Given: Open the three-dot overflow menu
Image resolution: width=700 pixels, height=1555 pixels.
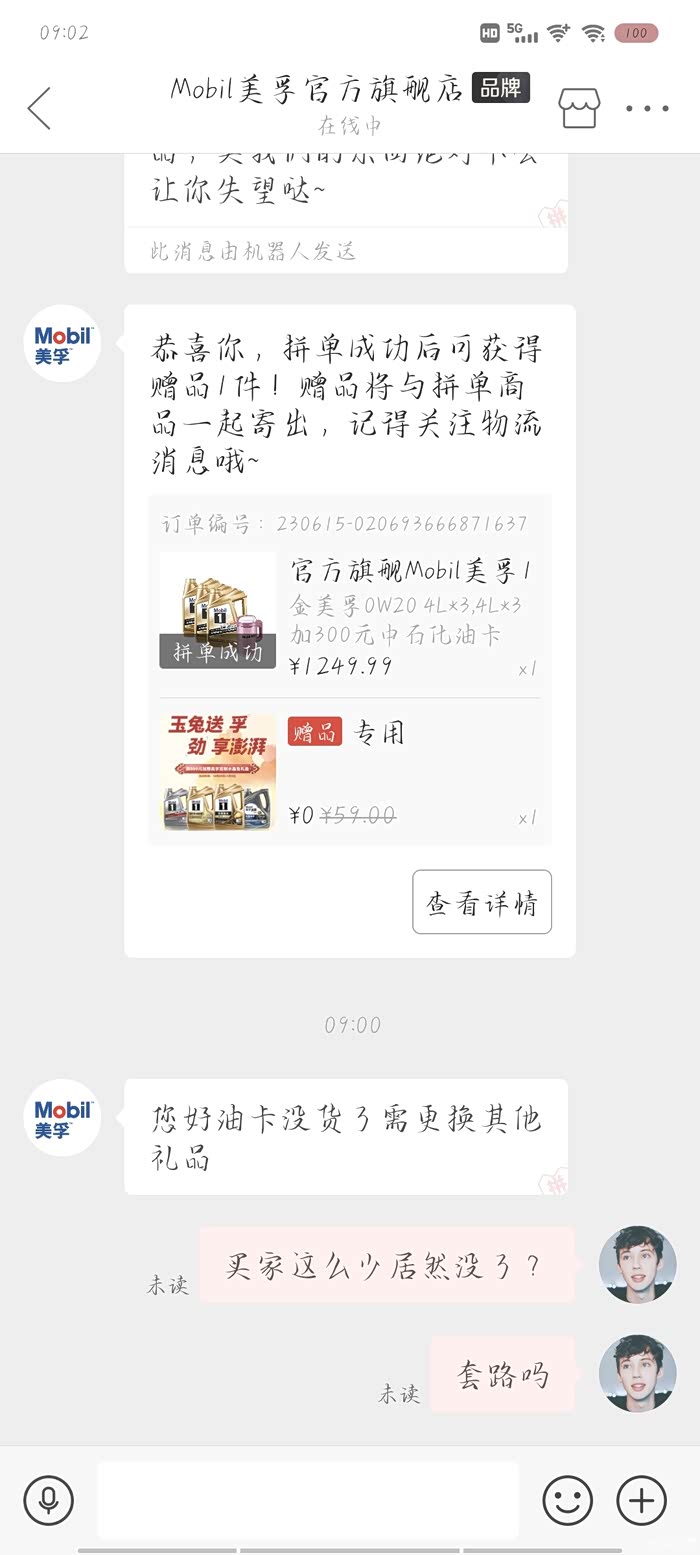Looking at the screenshot, I should 647,108.
